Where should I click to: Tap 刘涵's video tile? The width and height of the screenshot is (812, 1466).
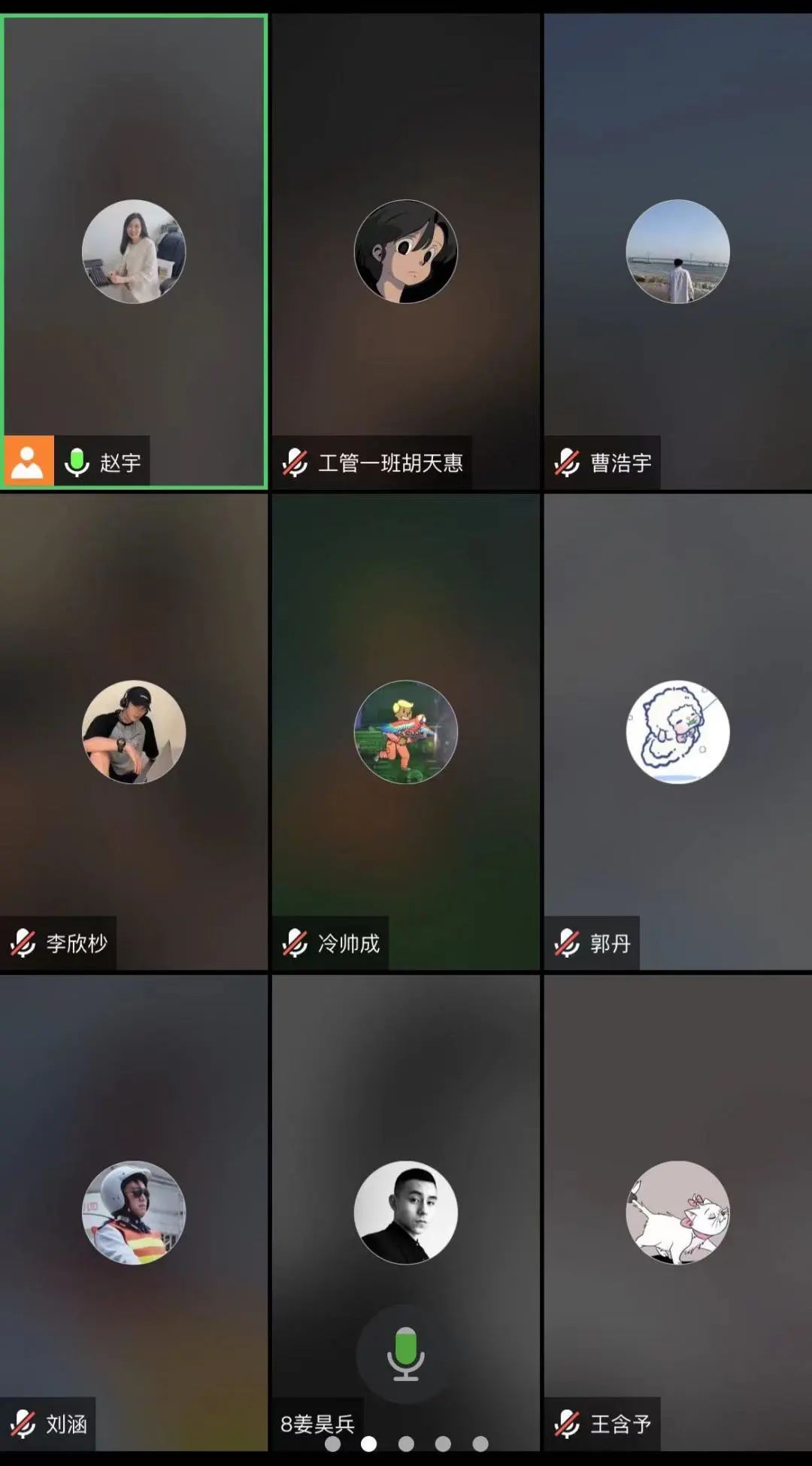134,1212
